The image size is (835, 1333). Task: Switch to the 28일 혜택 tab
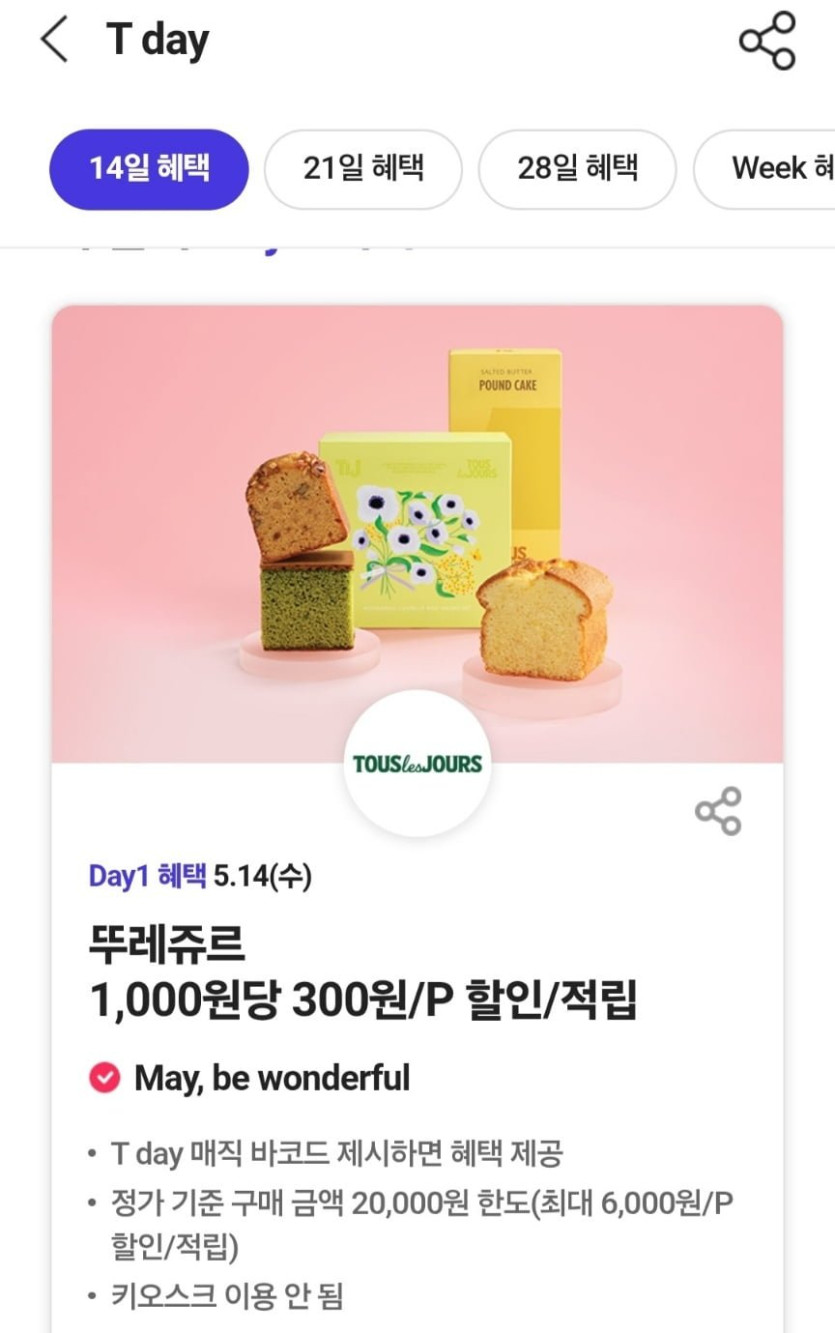577,169
